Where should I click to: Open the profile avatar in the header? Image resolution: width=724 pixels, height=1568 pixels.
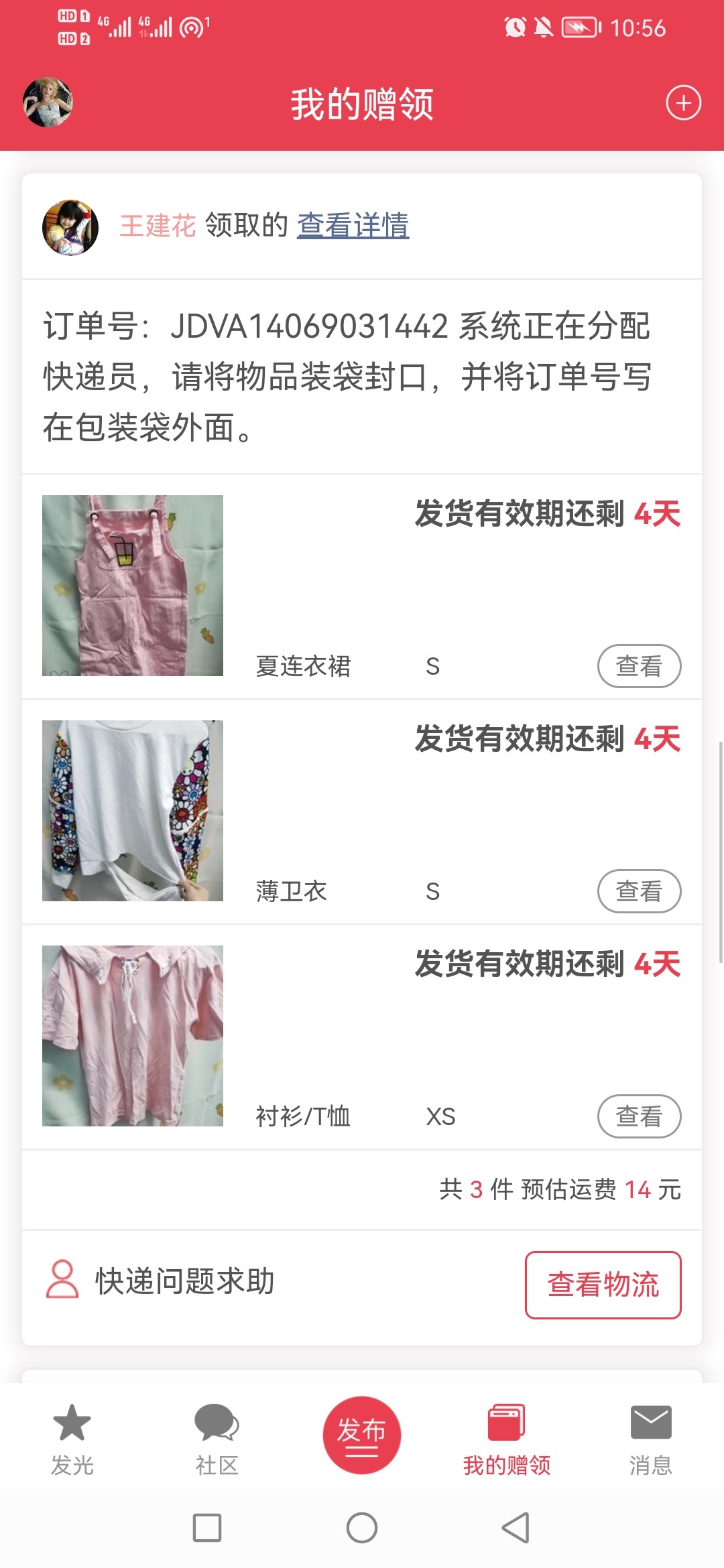click(x=48, y=103)
